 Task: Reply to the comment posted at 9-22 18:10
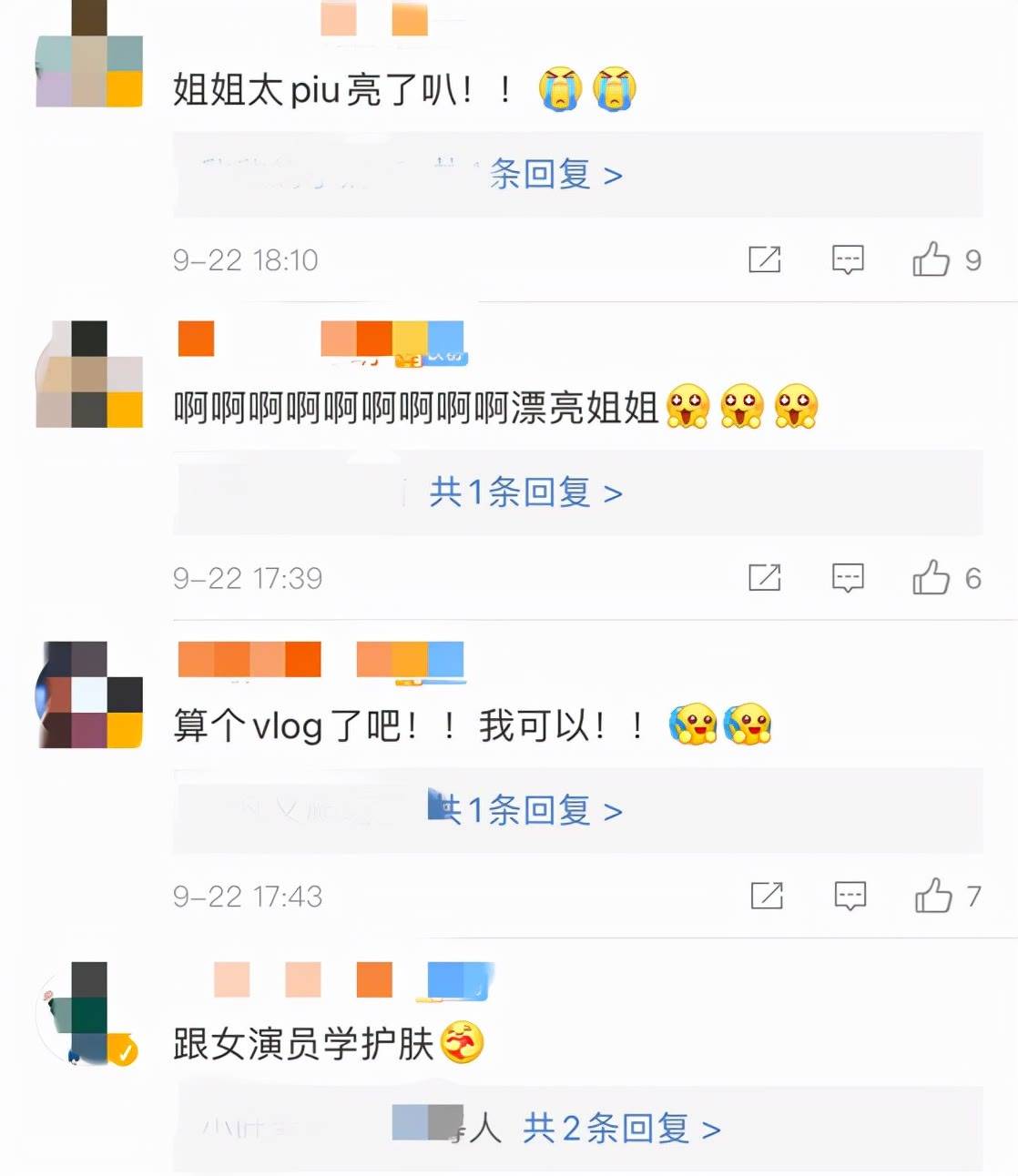[x=848, y=259]
